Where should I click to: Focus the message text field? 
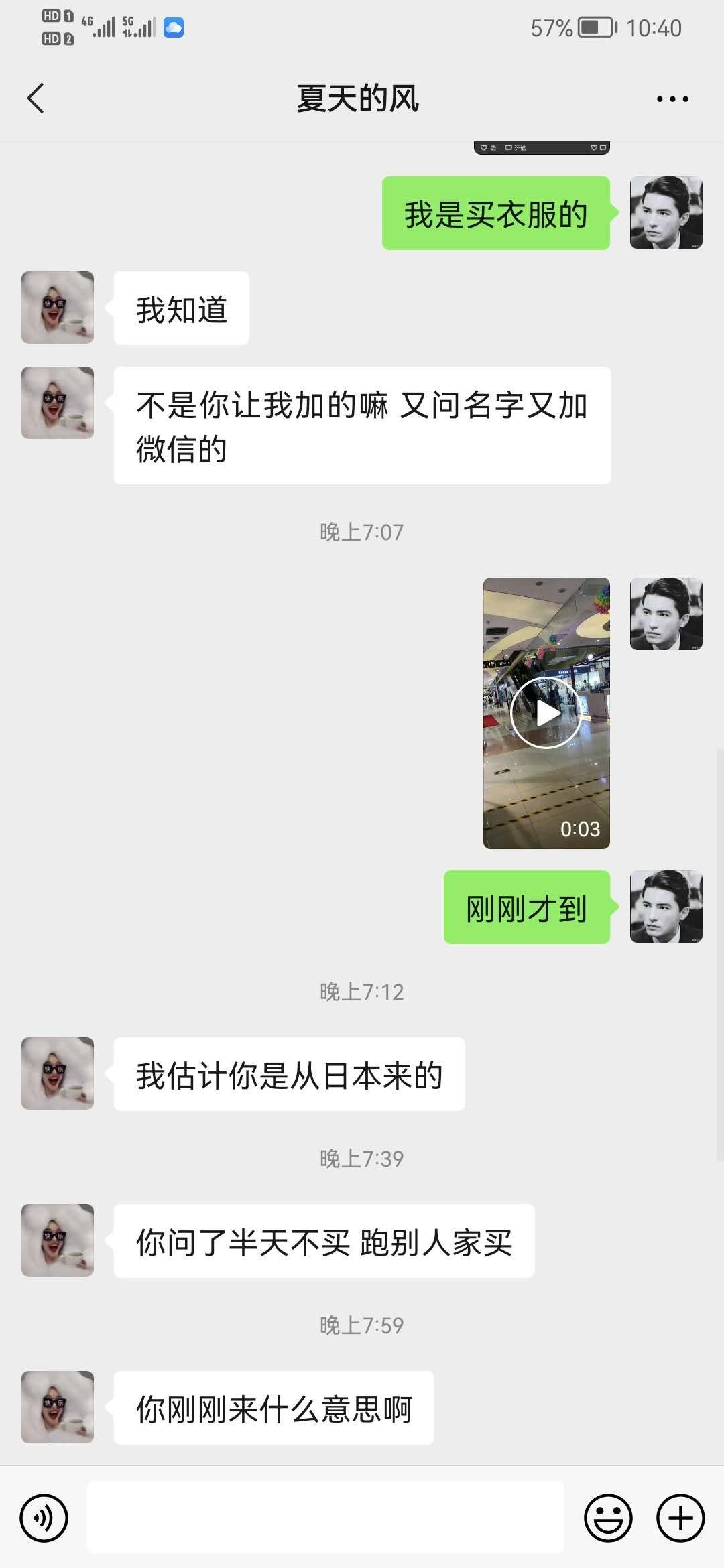point(325,1518)
